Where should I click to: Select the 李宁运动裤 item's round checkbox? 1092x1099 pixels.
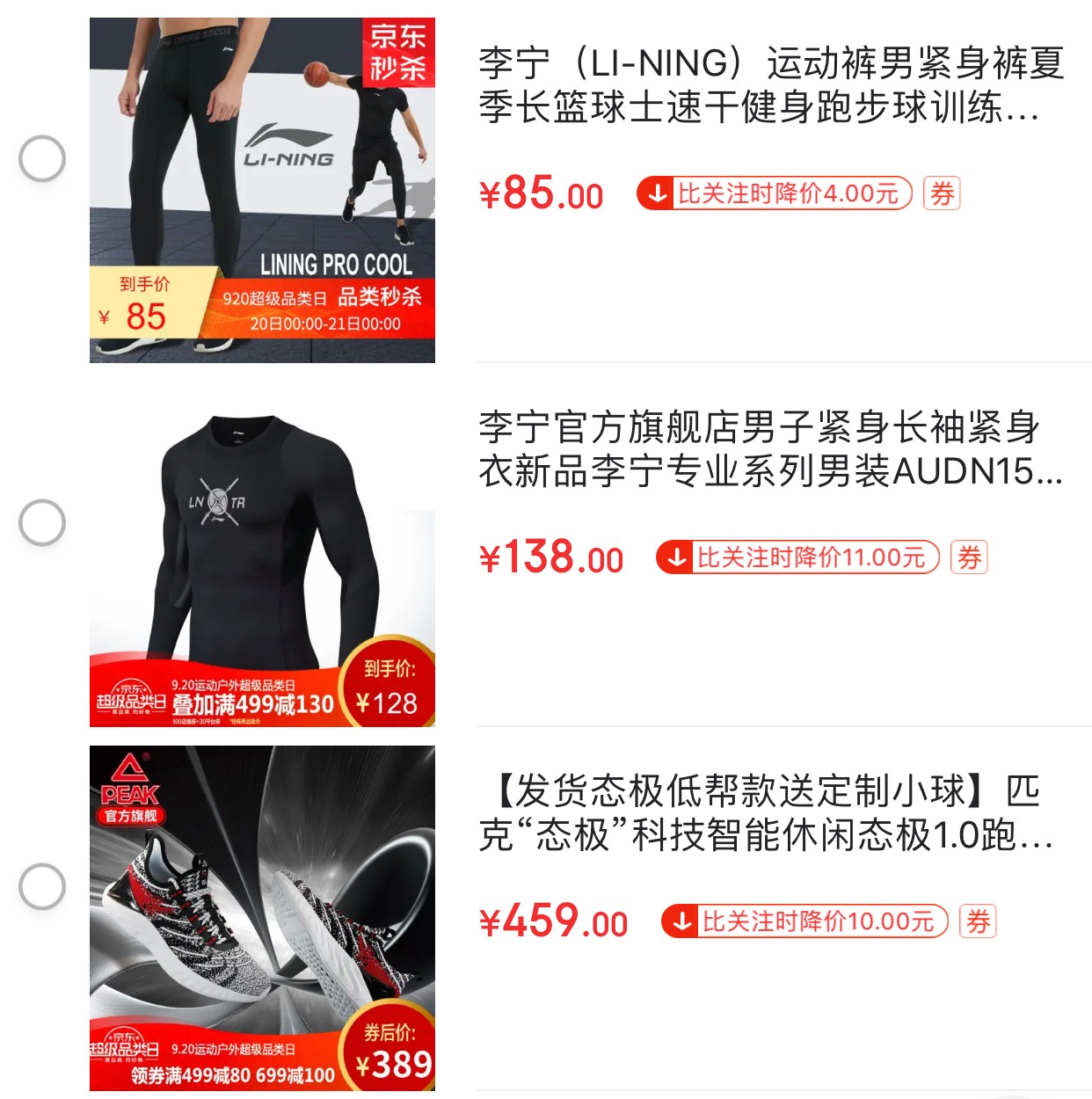tap(42, 159)
